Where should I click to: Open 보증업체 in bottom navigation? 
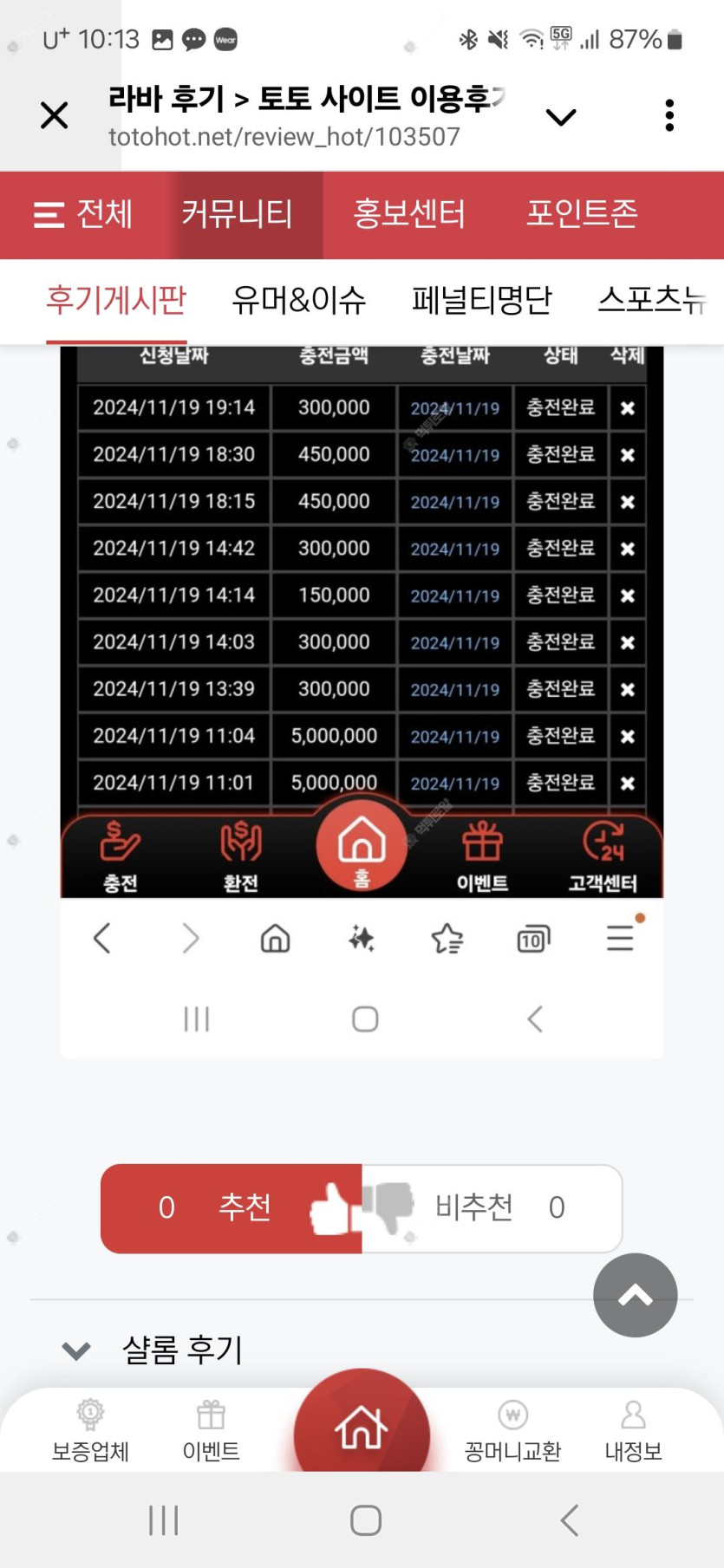tap(90, 1431)
